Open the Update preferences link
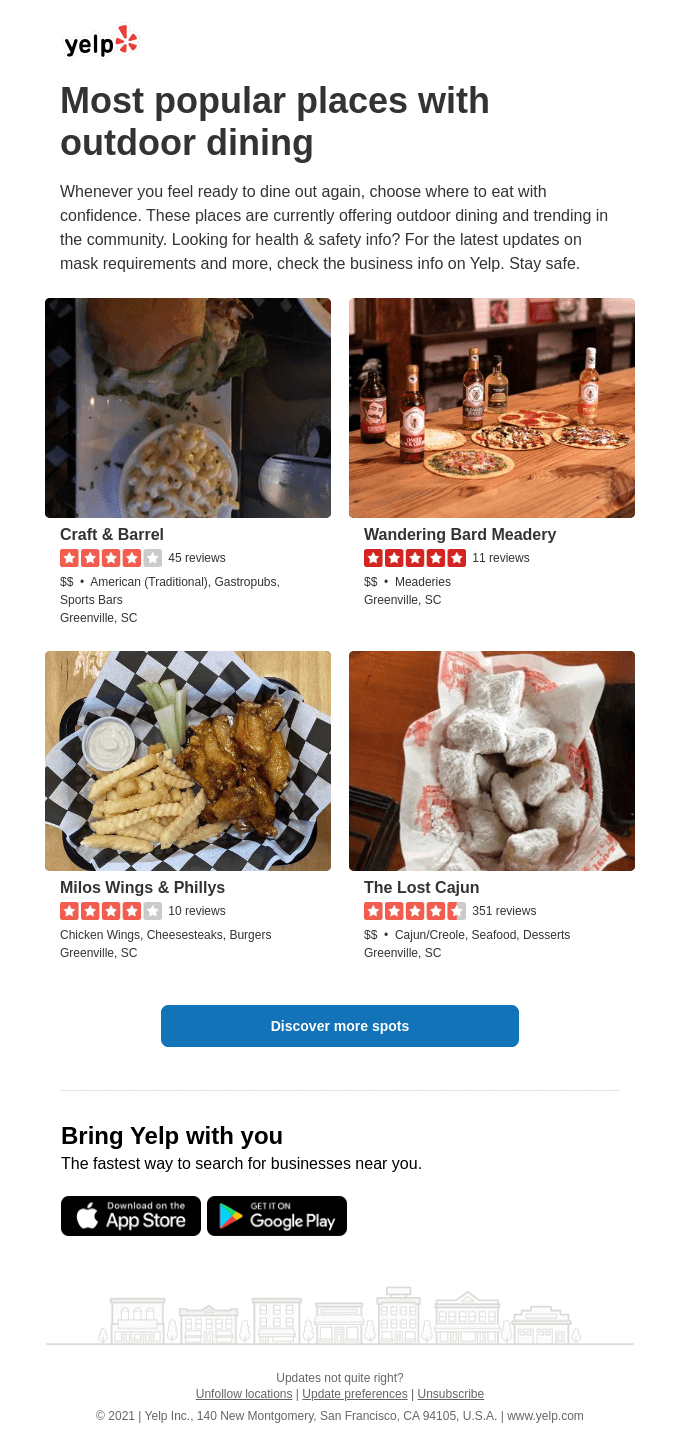This screenshot has height=1444, width=680. [x=355, y=1394]
